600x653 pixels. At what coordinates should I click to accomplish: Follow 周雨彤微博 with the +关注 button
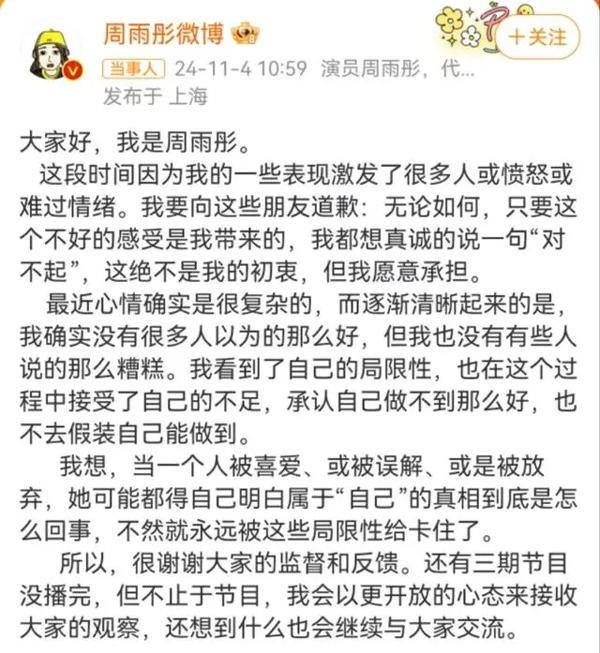pyautogui.click(x=538, y=38)
